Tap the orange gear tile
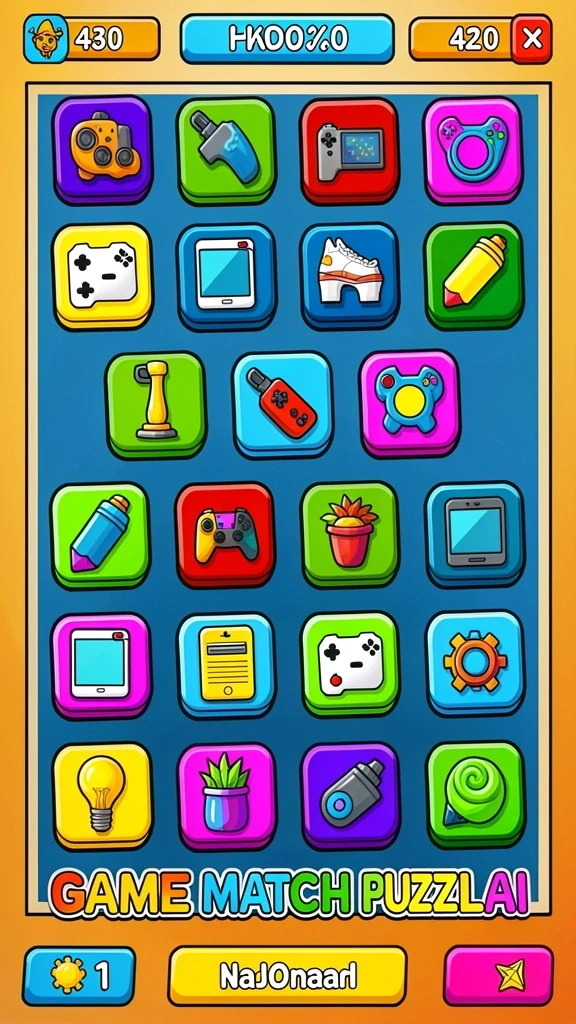 [x=475, y=663]
